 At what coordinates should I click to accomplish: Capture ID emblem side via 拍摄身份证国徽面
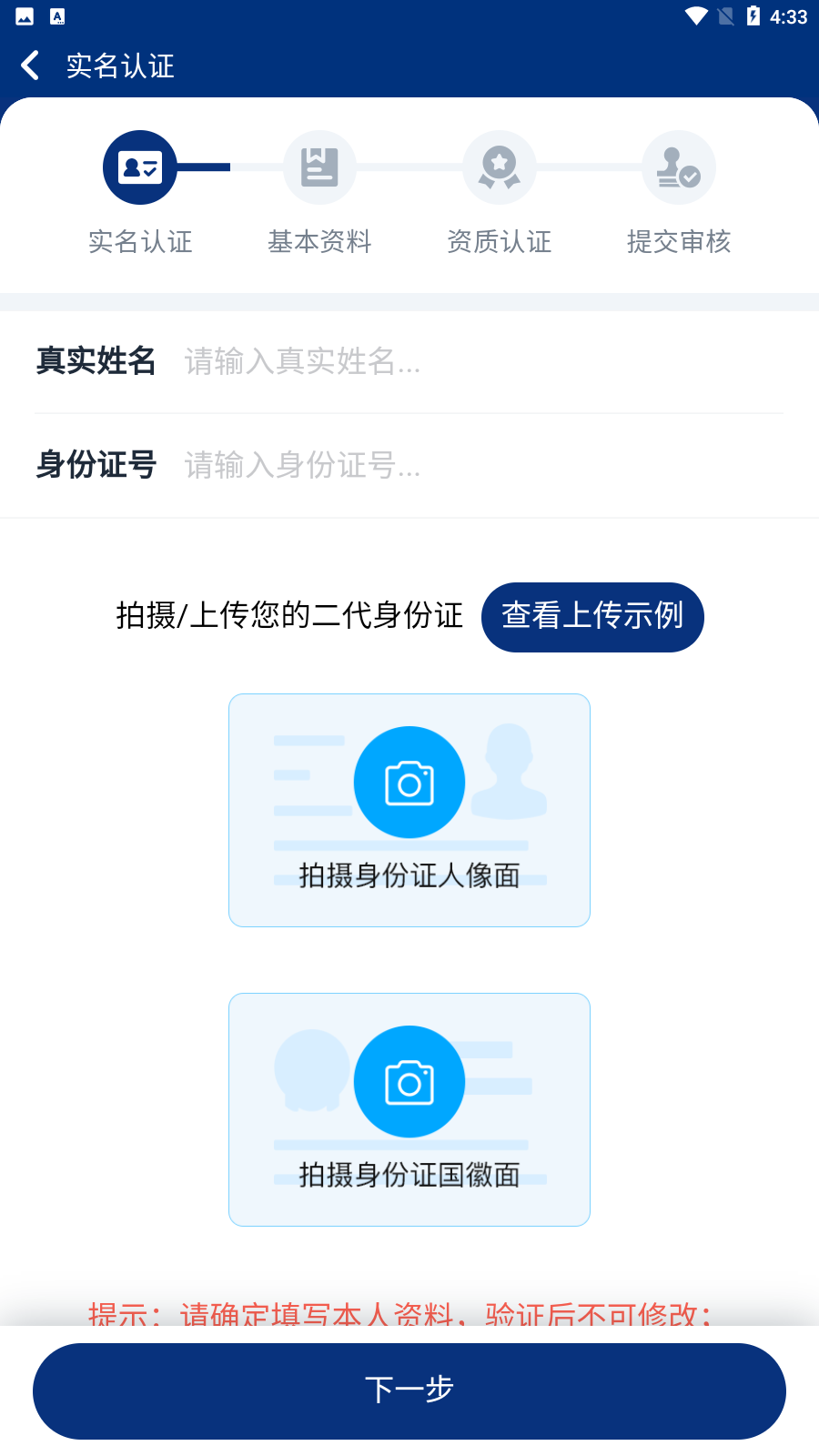(x=409, y=1109)
